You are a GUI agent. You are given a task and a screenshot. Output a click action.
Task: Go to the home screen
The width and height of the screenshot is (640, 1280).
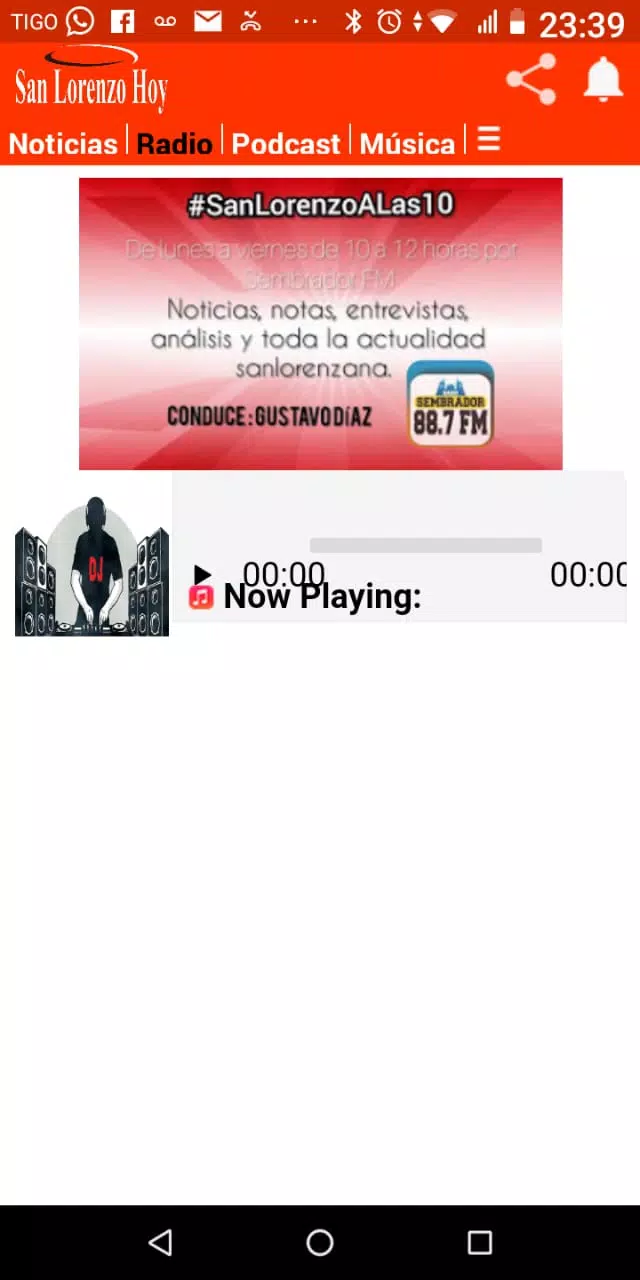tap(320, 1242)
